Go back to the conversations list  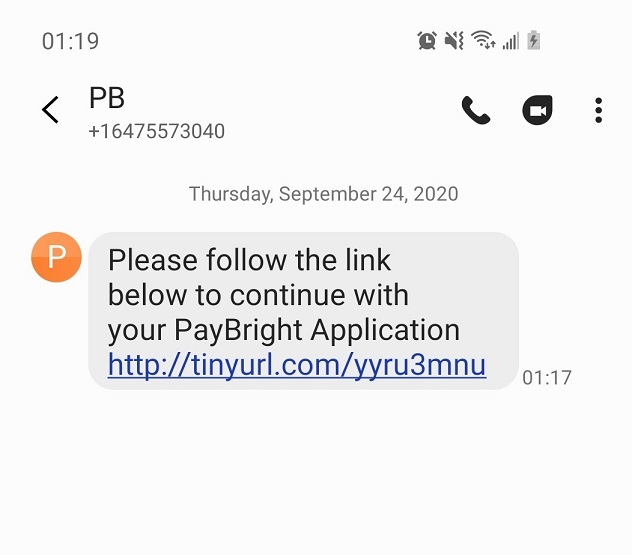click(x=50, y=110)
